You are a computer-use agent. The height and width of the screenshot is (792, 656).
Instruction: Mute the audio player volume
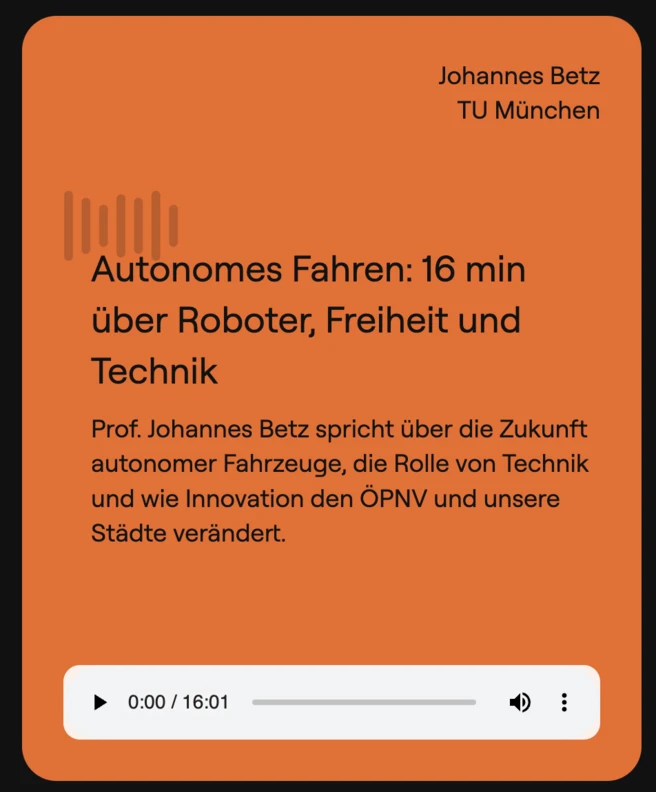pos(520,703)
